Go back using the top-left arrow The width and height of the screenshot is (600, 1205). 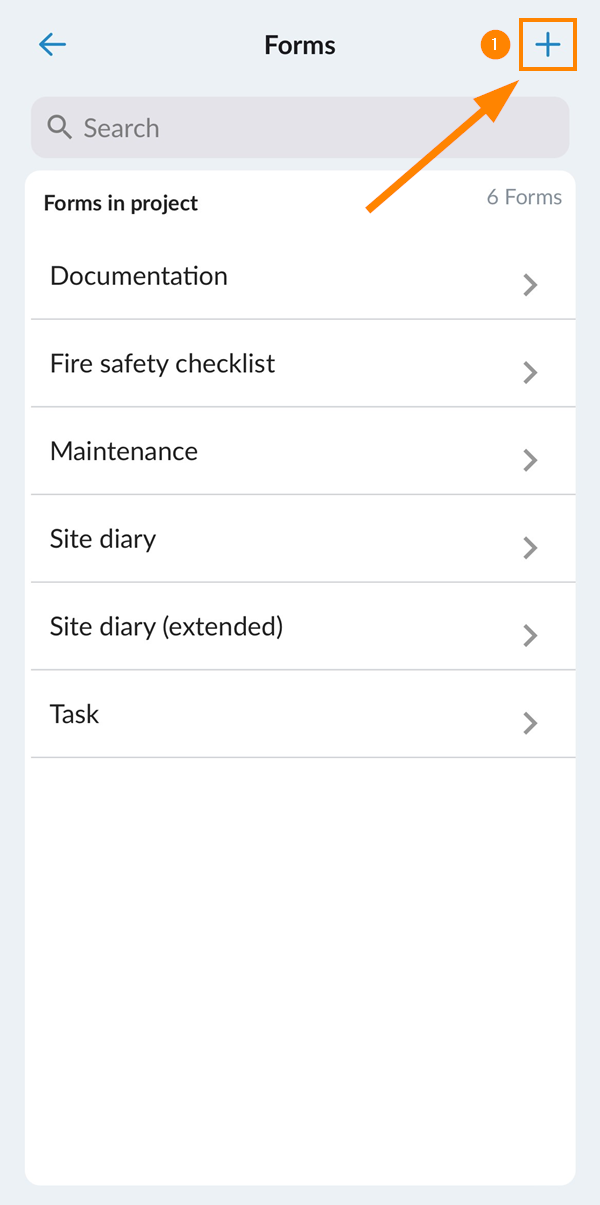(x=52, y=44)
